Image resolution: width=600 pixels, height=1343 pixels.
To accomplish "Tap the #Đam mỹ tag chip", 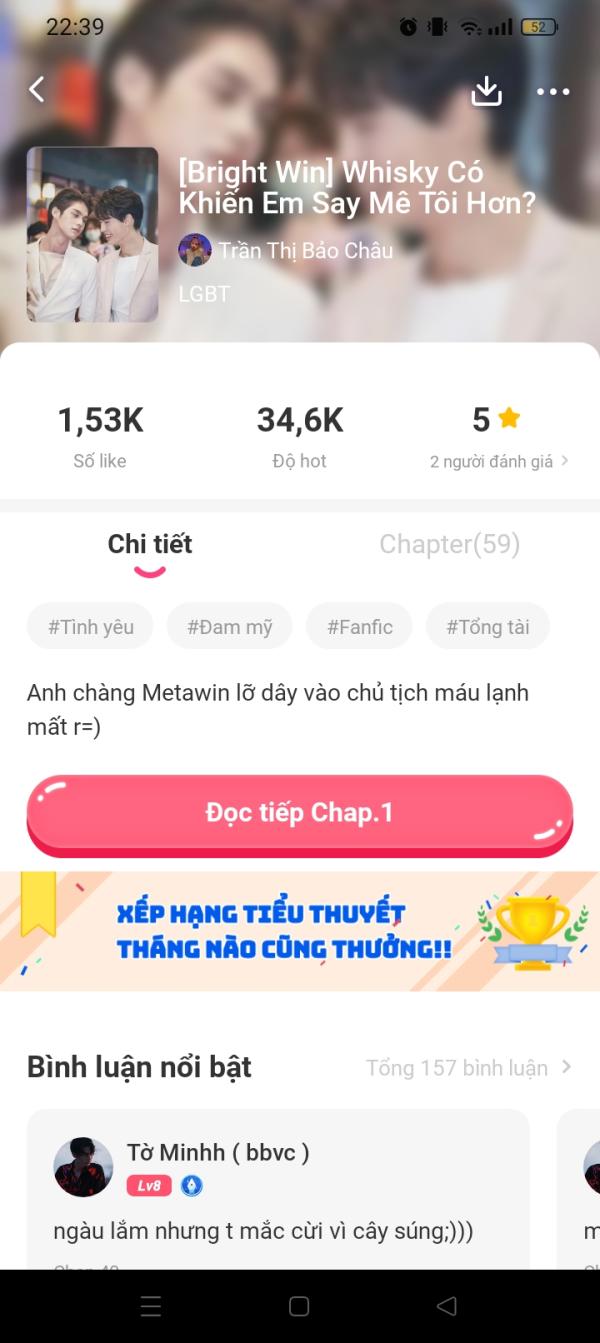I will (229, 627).
